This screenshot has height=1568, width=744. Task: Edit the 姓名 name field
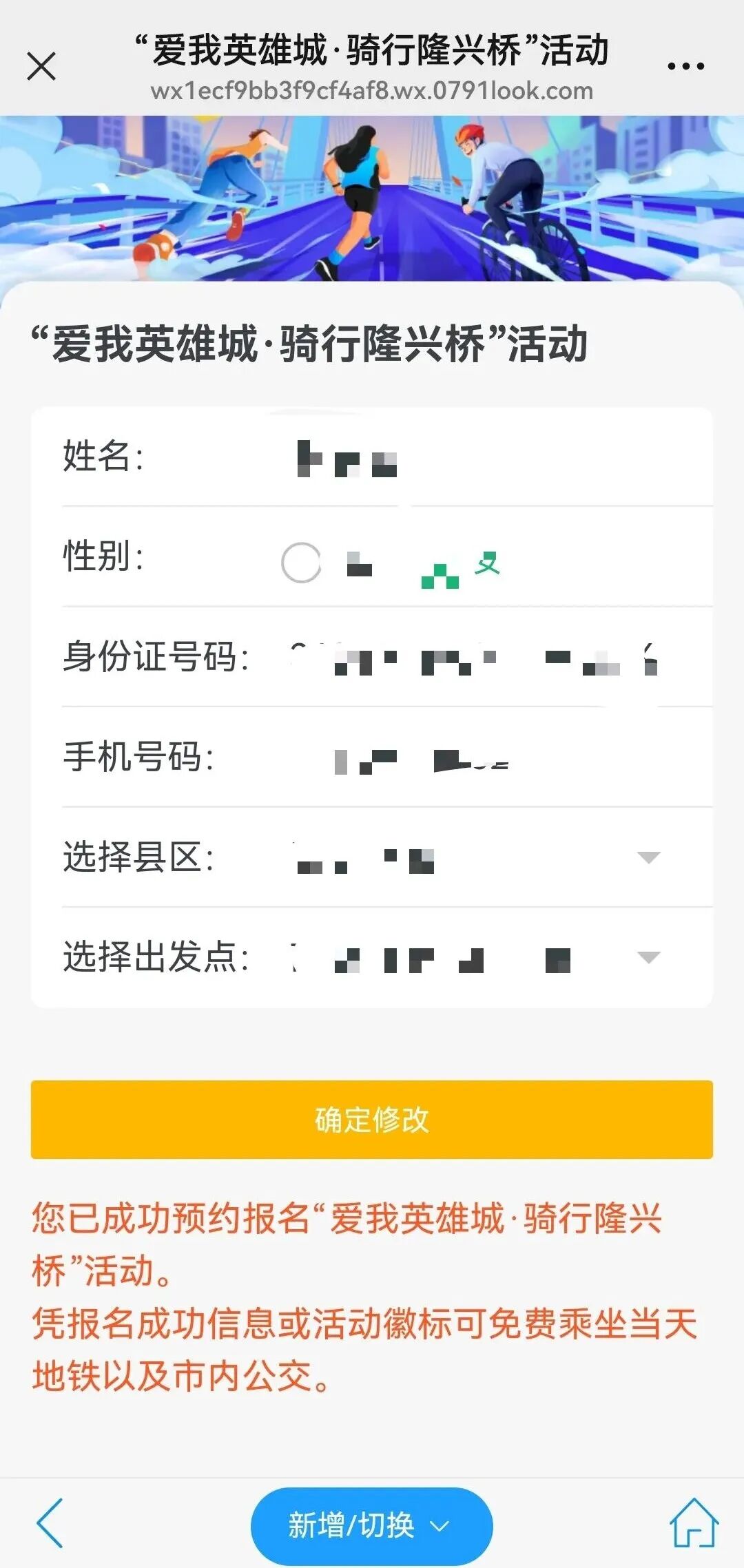(x=482, y=457)
